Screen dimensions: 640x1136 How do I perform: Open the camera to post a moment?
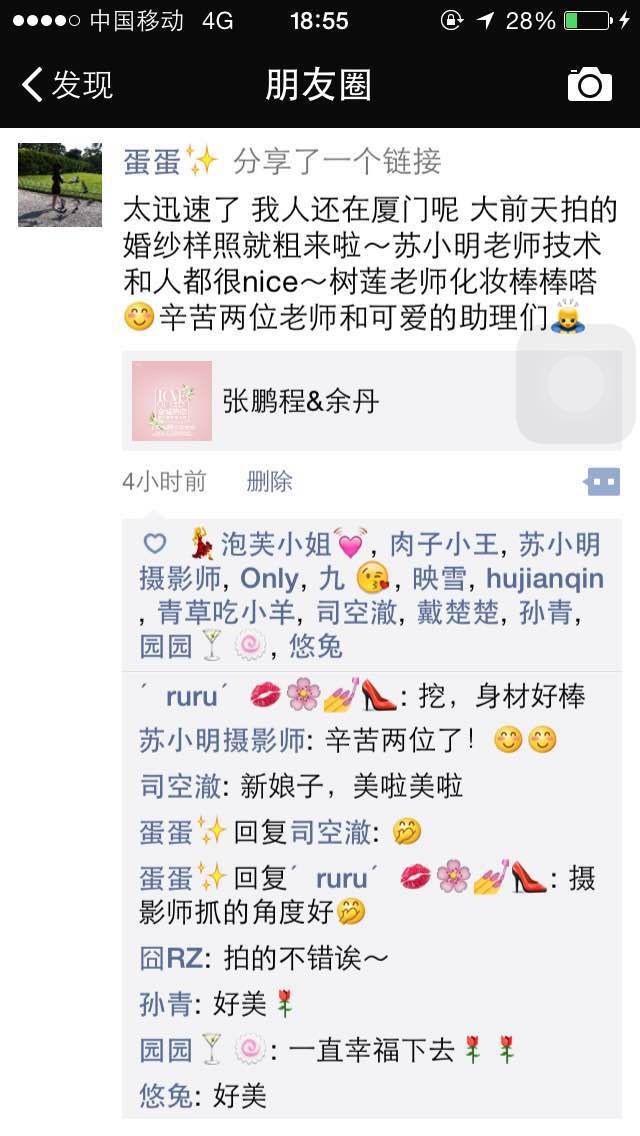589,85
